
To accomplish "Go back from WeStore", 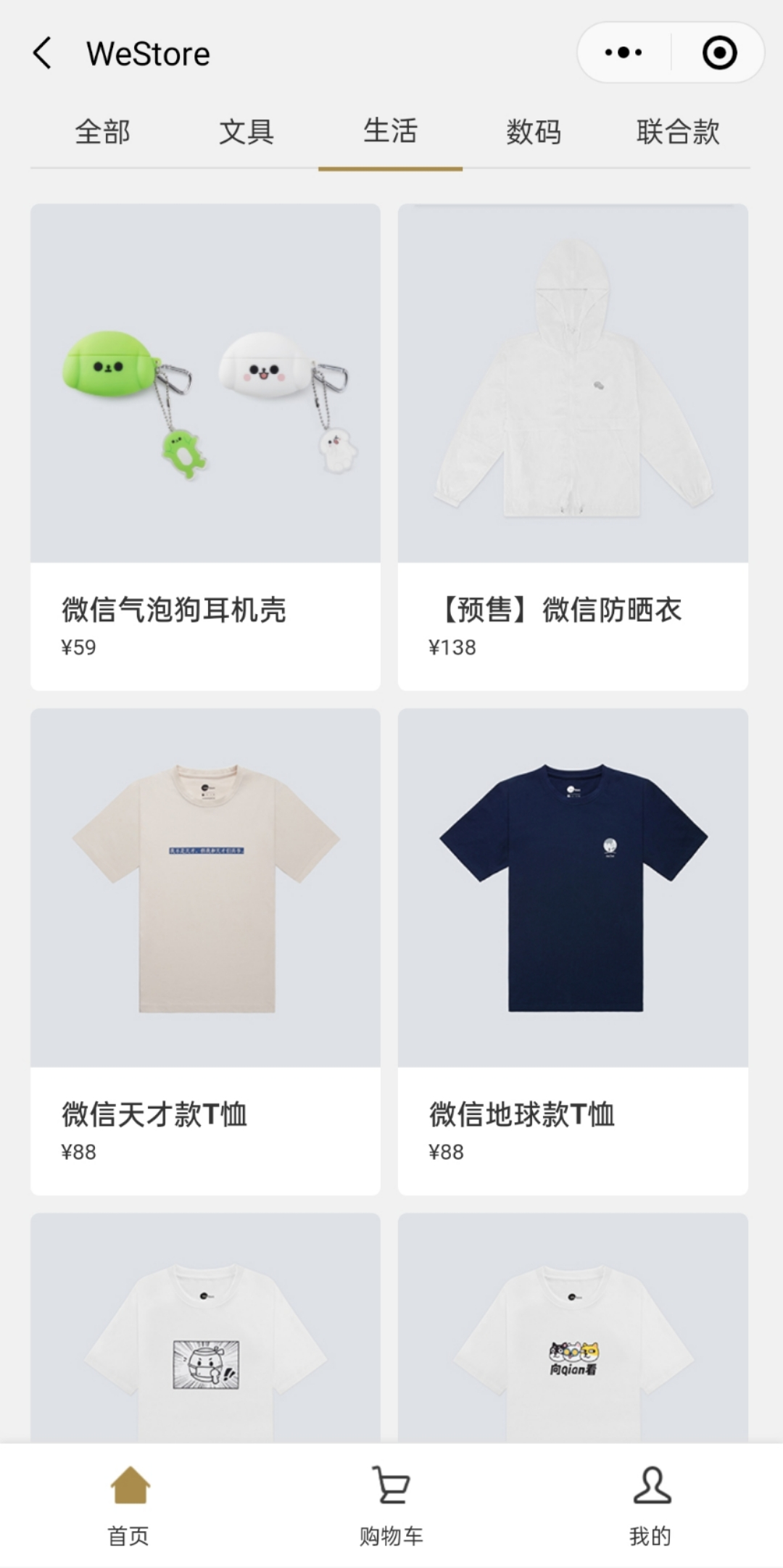I will 43,54.
